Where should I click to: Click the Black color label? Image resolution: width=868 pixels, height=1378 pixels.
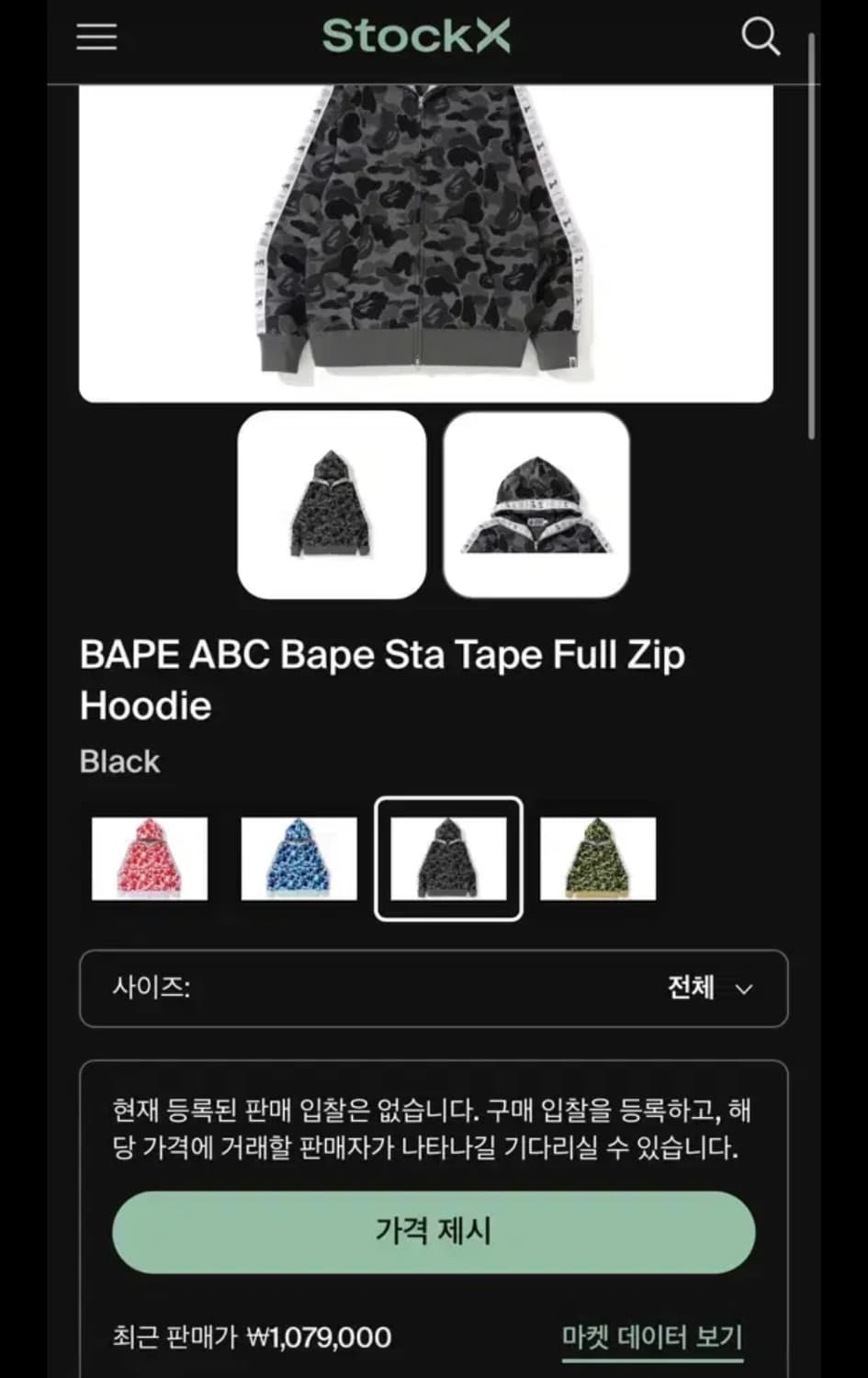tap(120, 760)
